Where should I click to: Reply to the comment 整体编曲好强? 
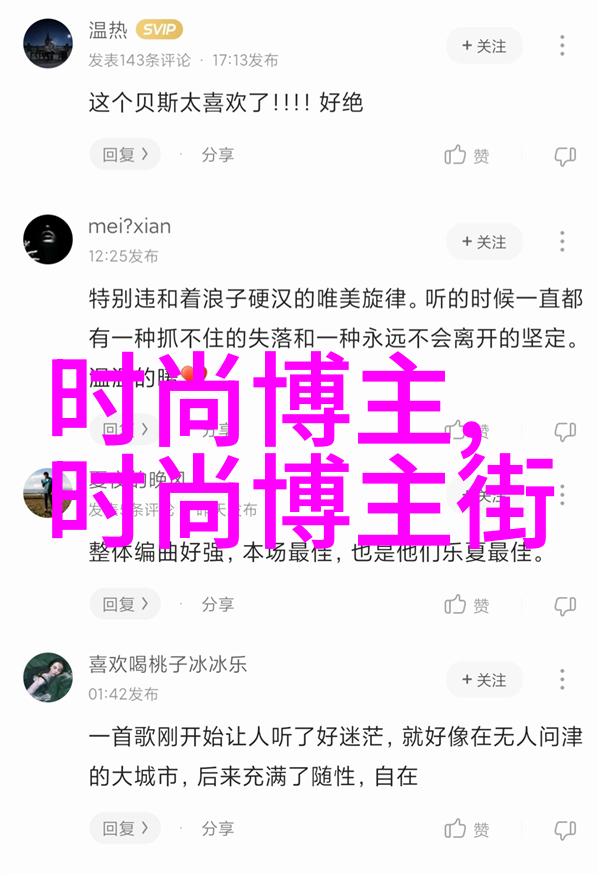pyautogui.click(x=125, y=604)
